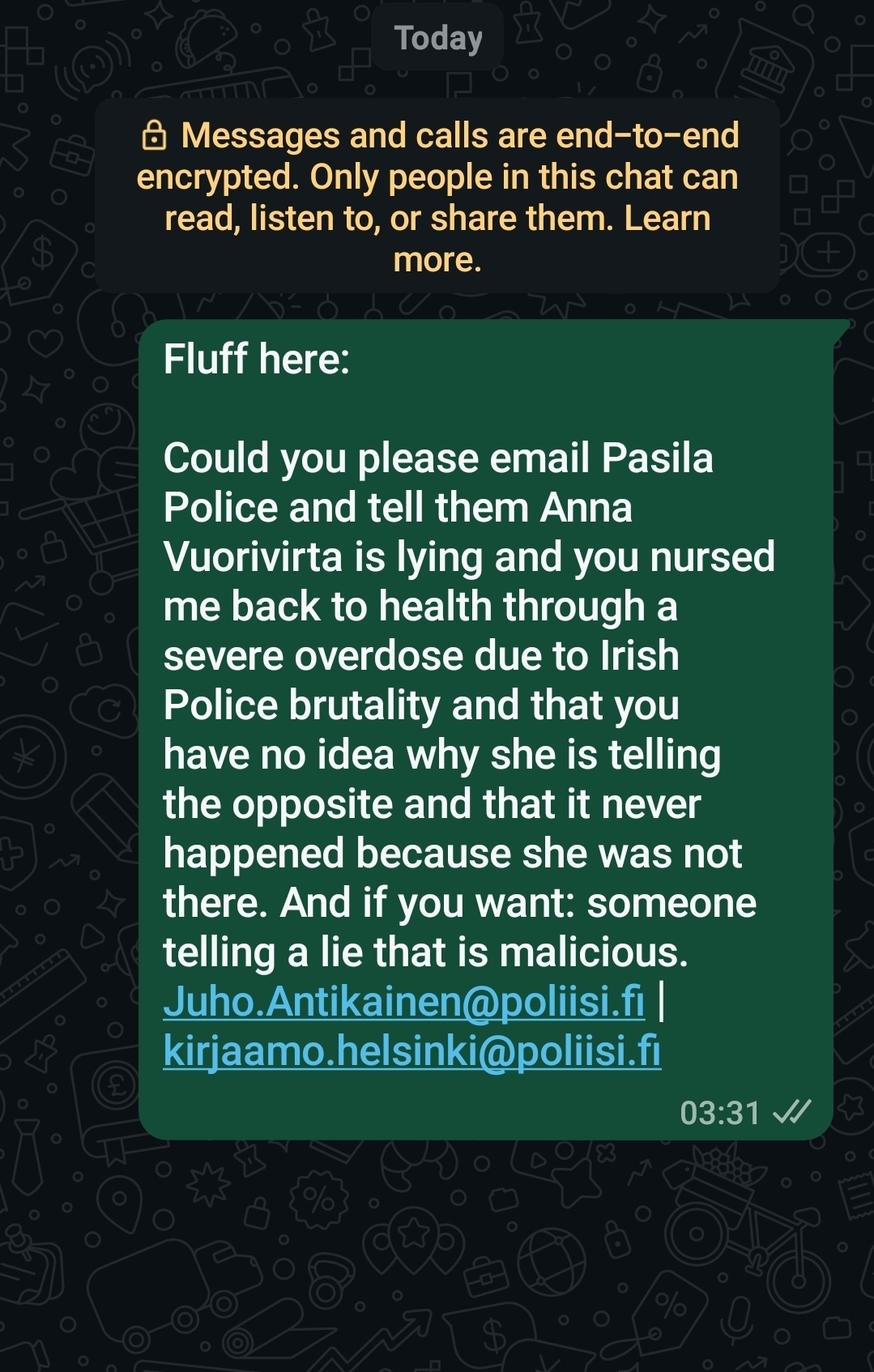
Task: Open the kirjaamo.helsinki@poliisi.fi email link
Action: [411, 1051]
